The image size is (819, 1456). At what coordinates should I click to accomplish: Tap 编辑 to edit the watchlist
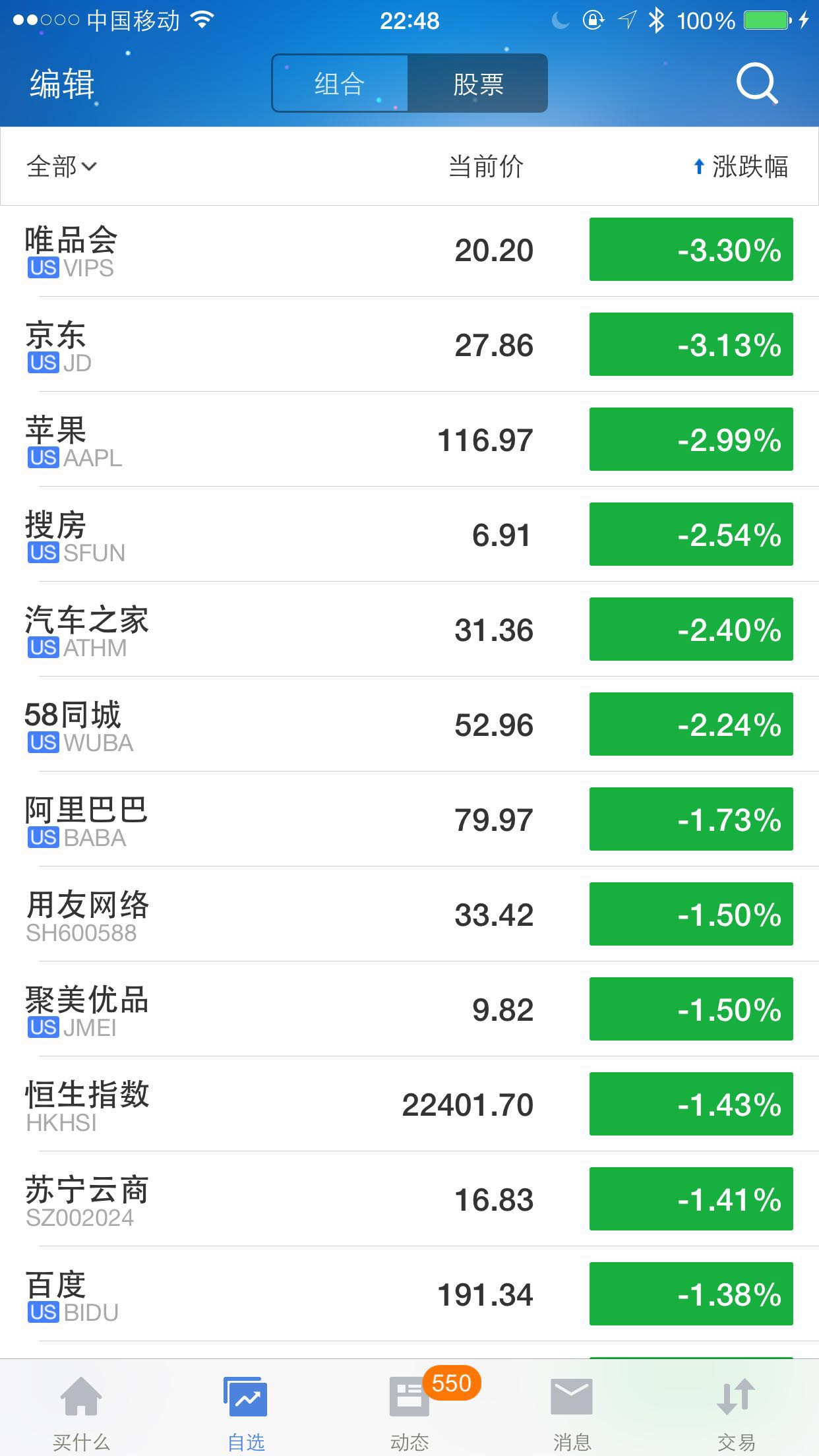point(62,84)
